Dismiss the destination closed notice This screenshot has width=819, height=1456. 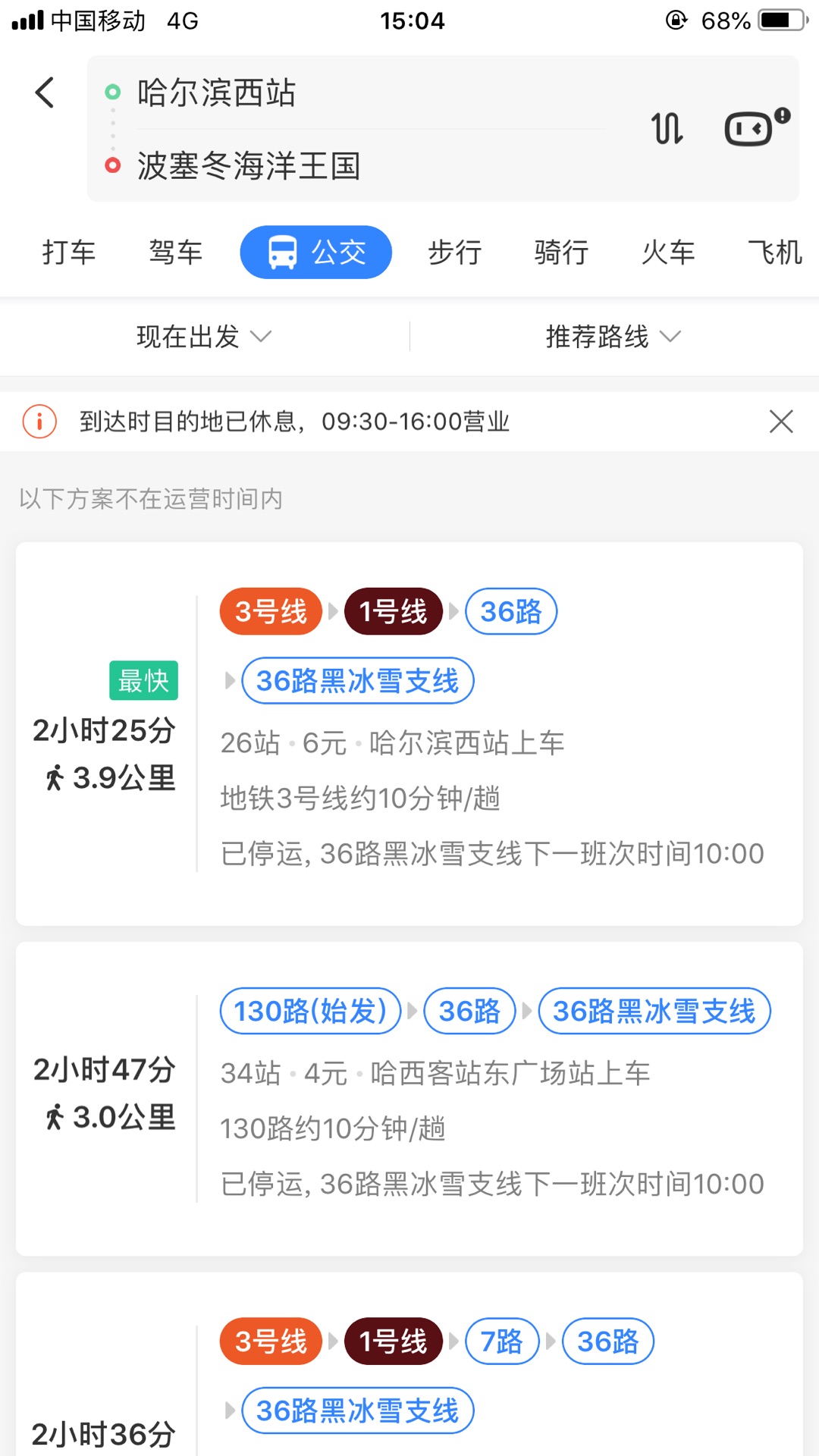pyautogui.click(x=781, y=421)
